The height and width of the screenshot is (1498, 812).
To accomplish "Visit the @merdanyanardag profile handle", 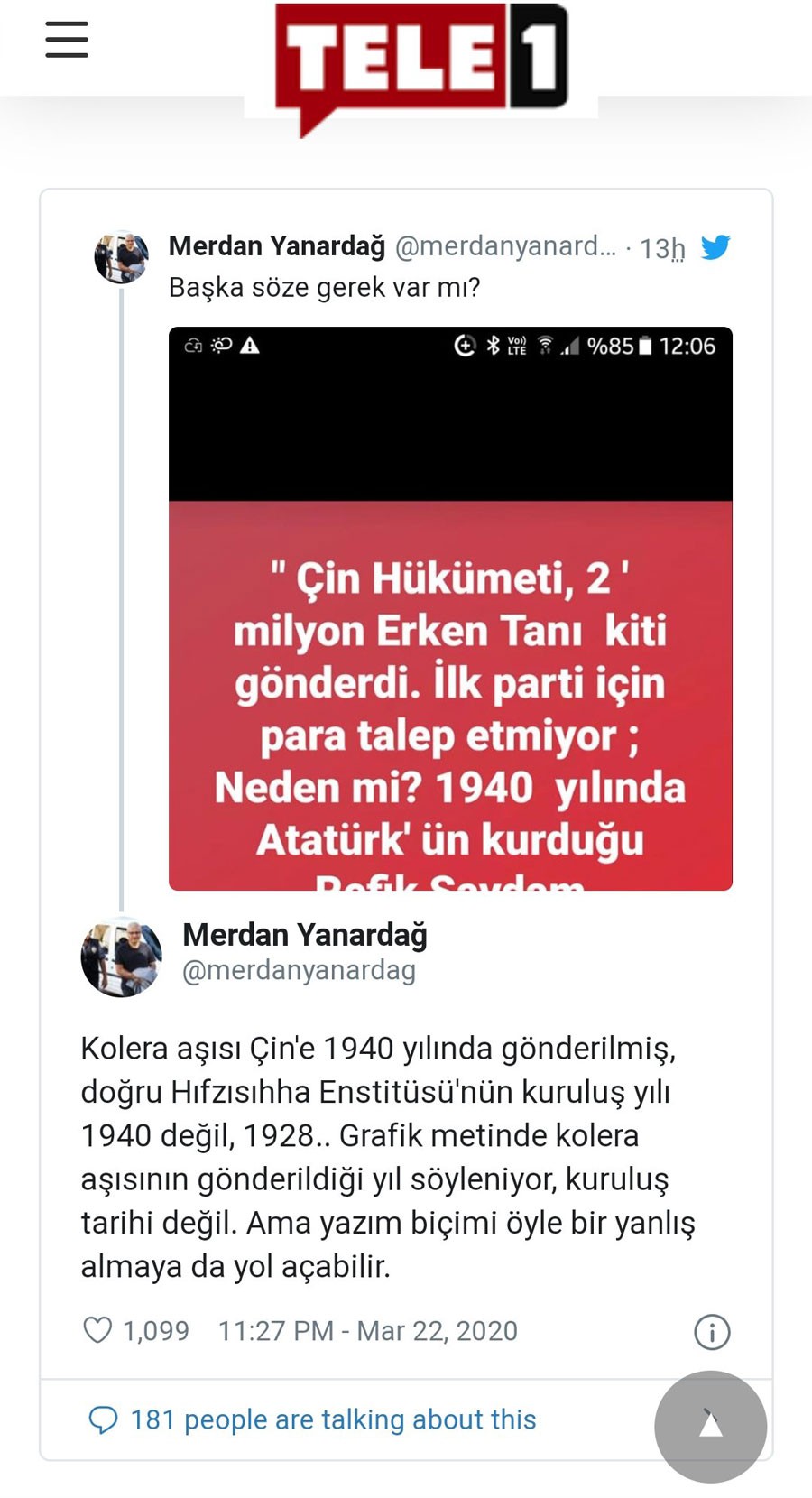I will [299, 971].
